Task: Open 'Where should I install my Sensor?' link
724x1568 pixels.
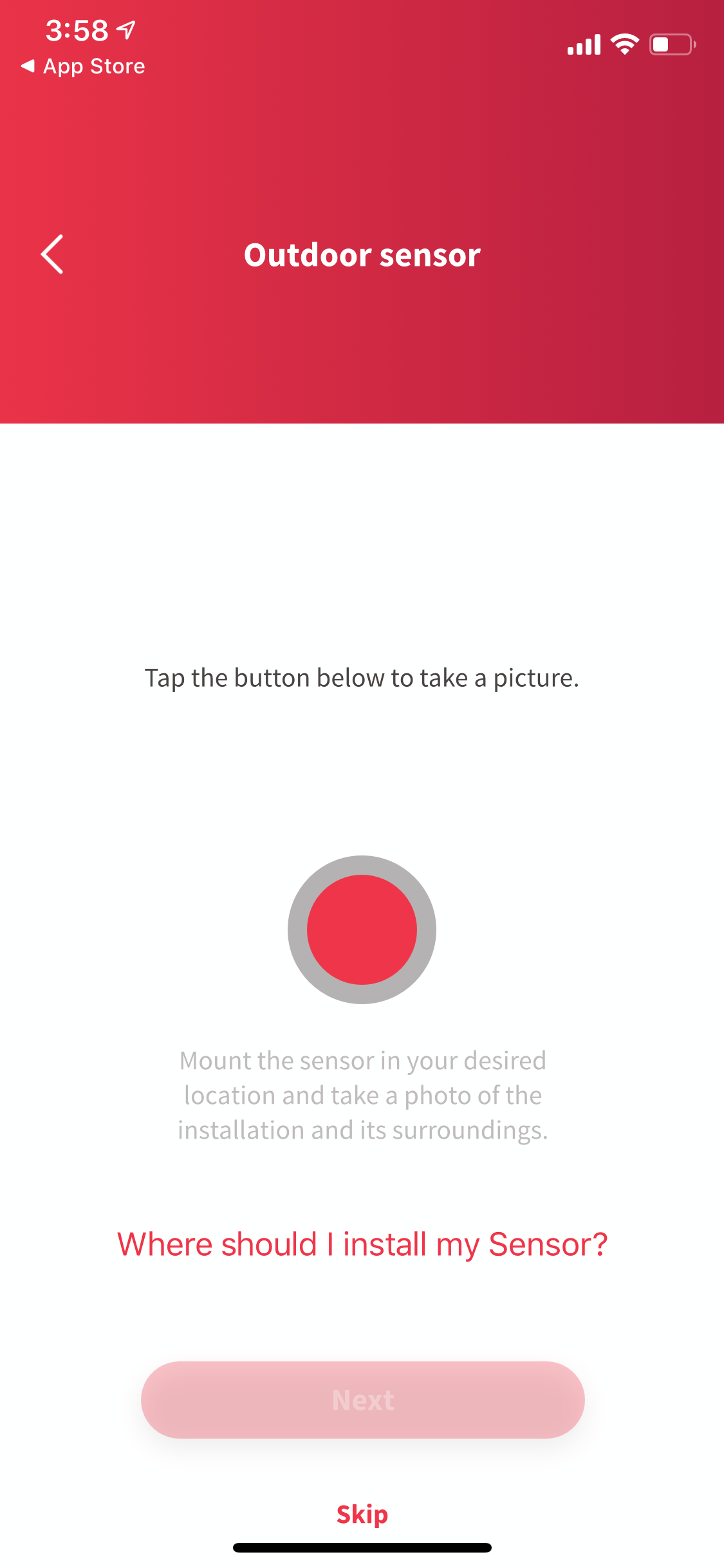Action: click(x=362, y=1244)
